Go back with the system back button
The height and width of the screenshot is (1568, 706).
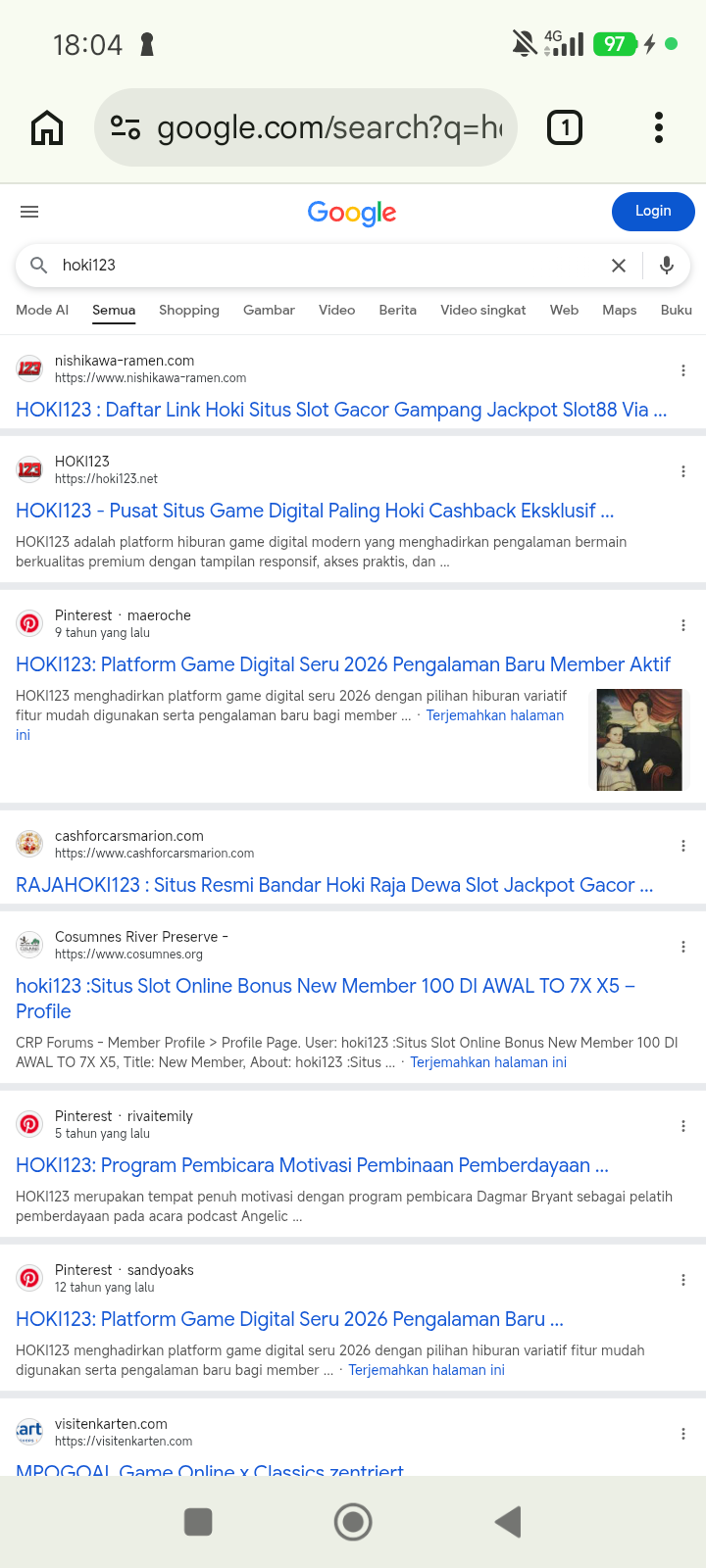pyautogui.click(x=508, y=1522)
